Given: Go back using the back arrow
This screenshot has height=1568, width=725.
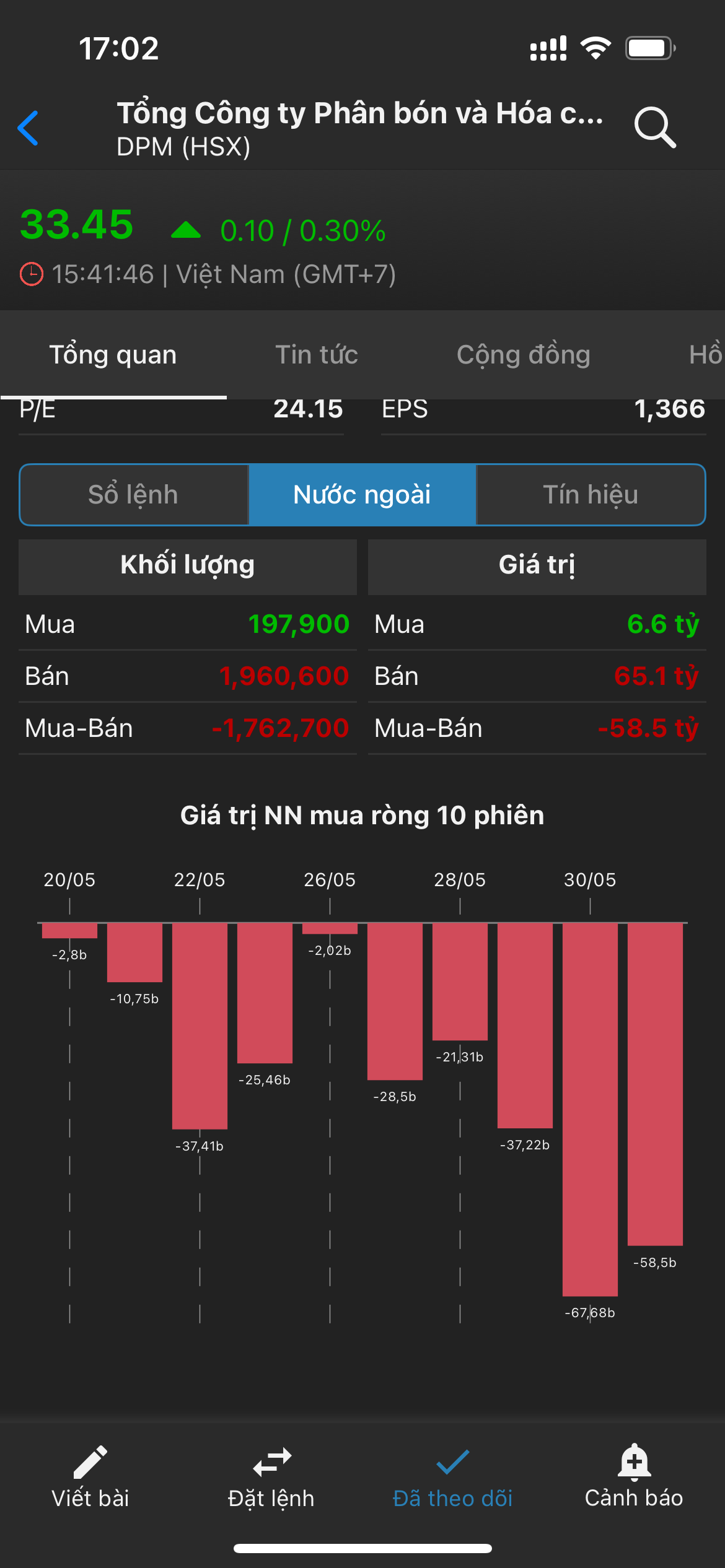Looking at the screenshot, I should pos(29,128).
